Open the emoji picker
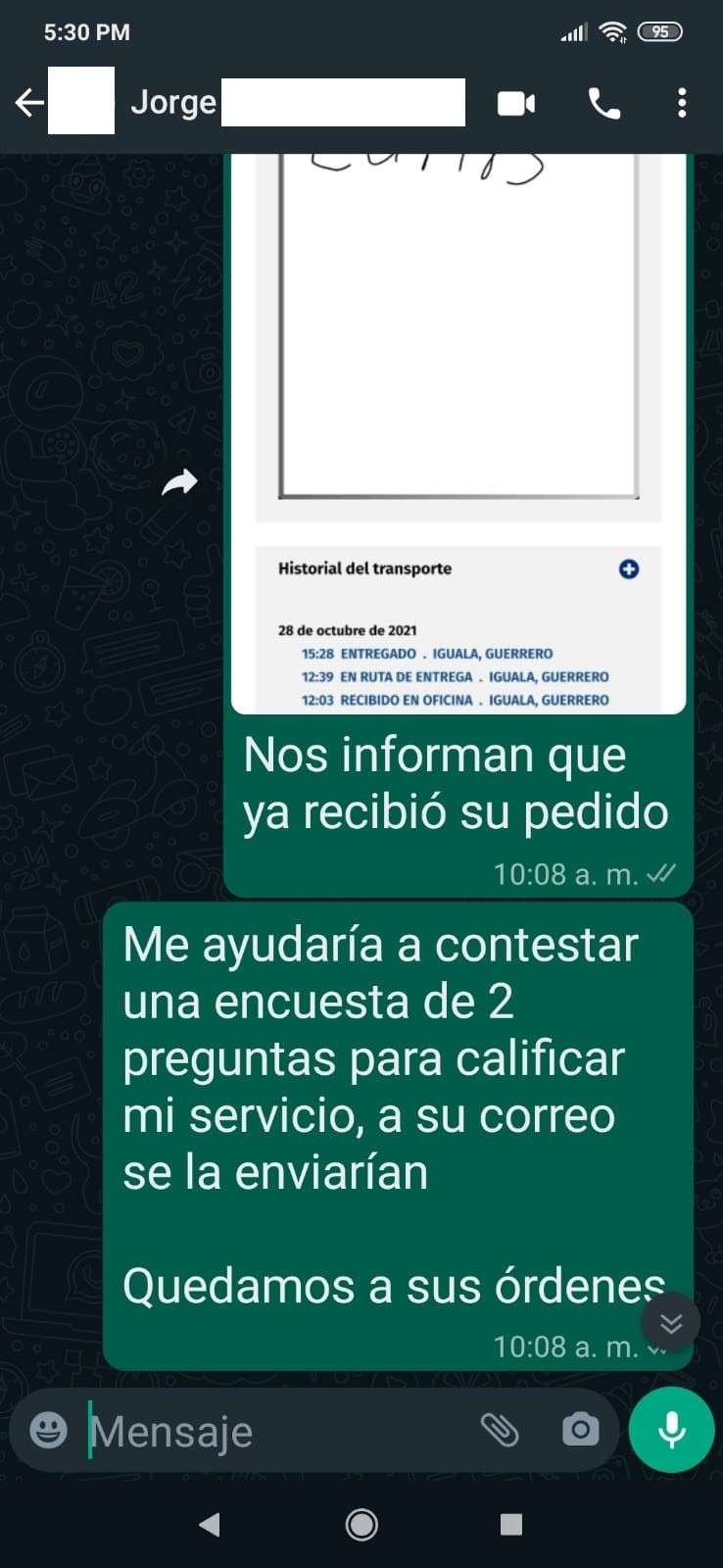 (49, 1430)
